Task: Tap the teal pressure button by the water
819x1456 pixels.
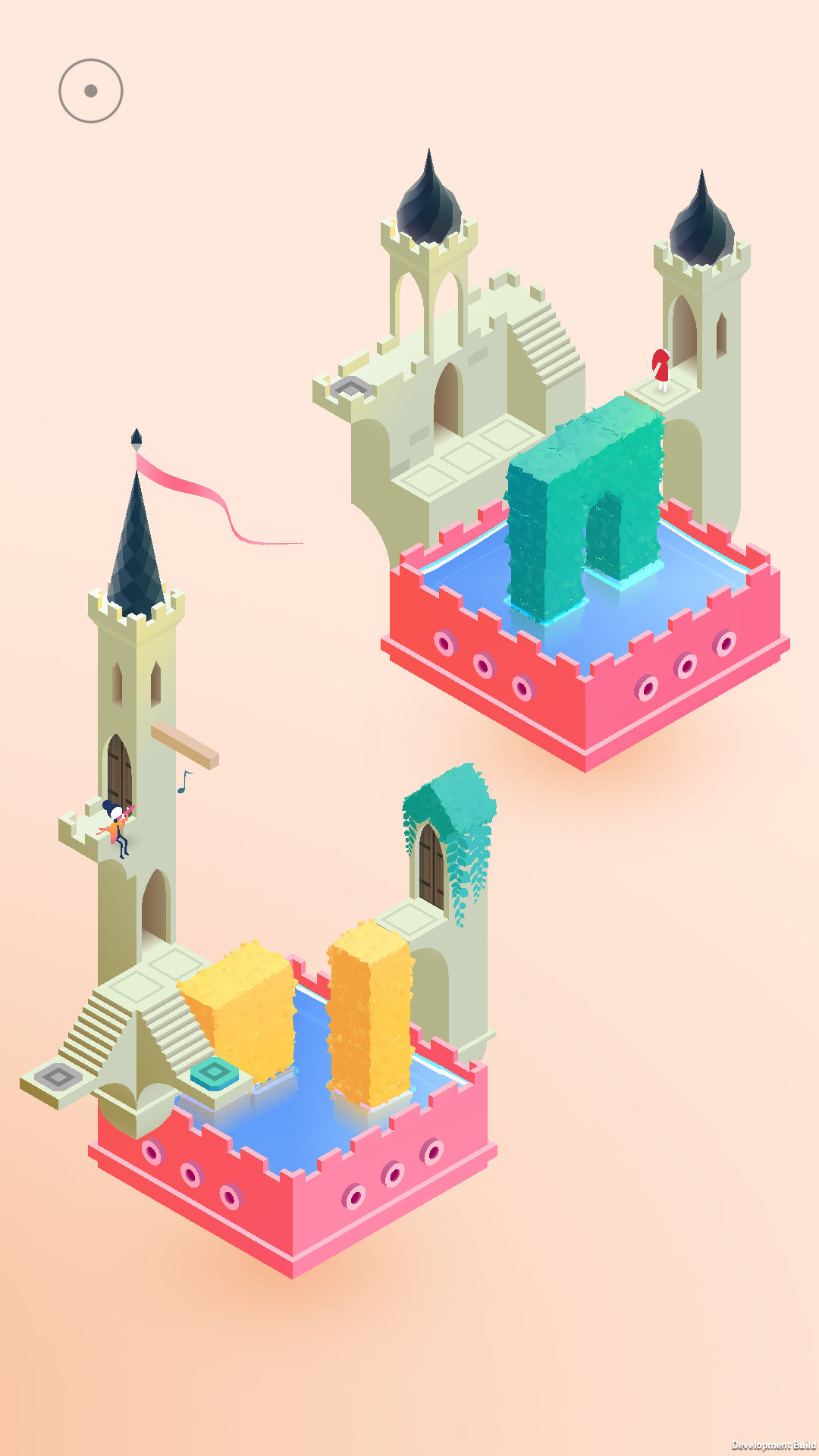Action: (x=215, y=1072)
